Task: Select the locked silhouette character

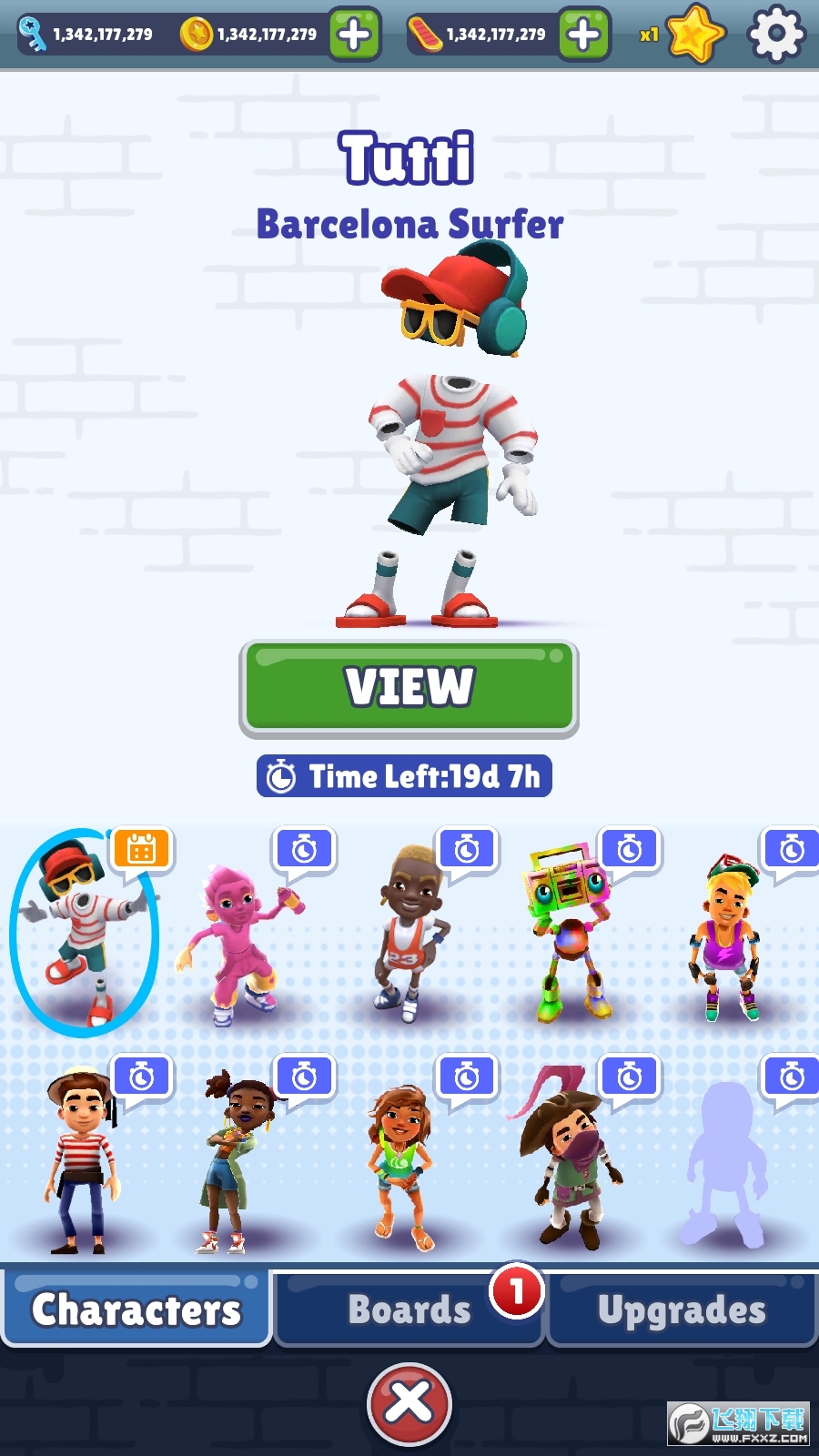Action: [728, 1165]
